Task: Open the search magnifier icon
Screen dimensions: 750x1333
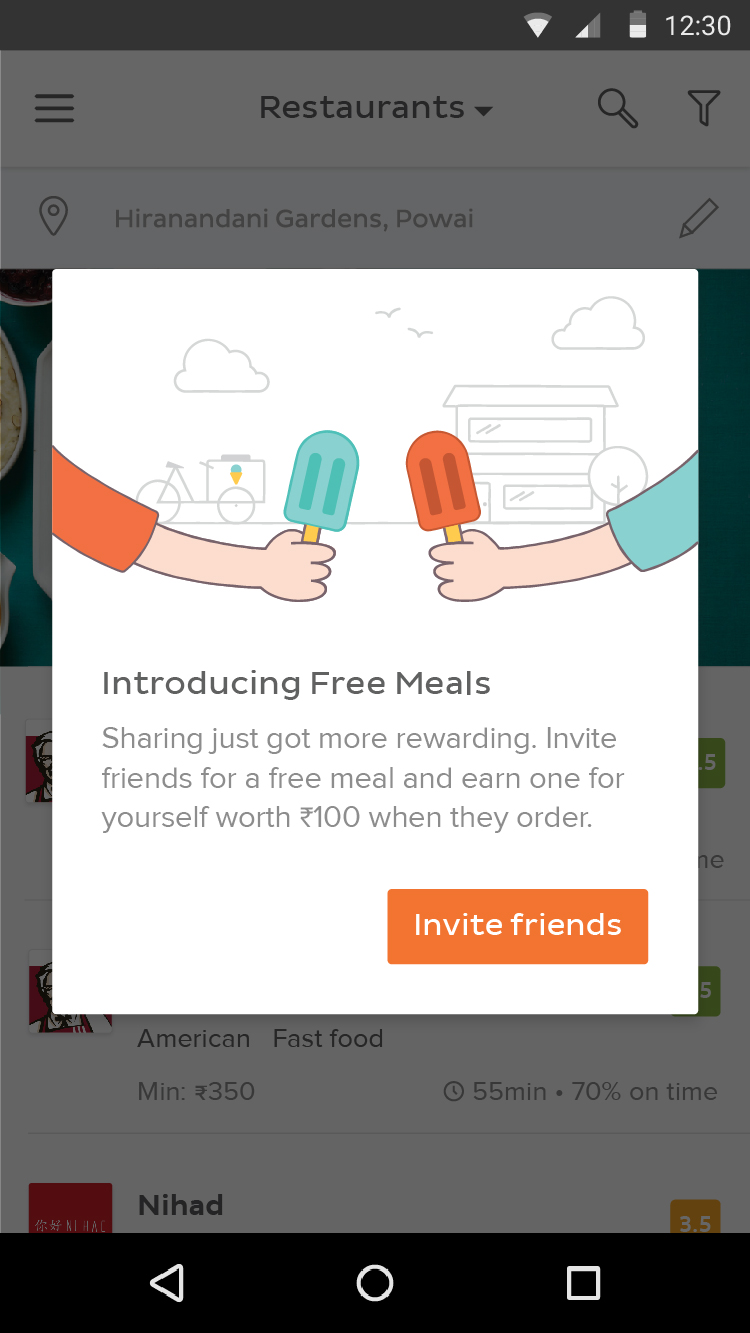Action: (617, 108)
